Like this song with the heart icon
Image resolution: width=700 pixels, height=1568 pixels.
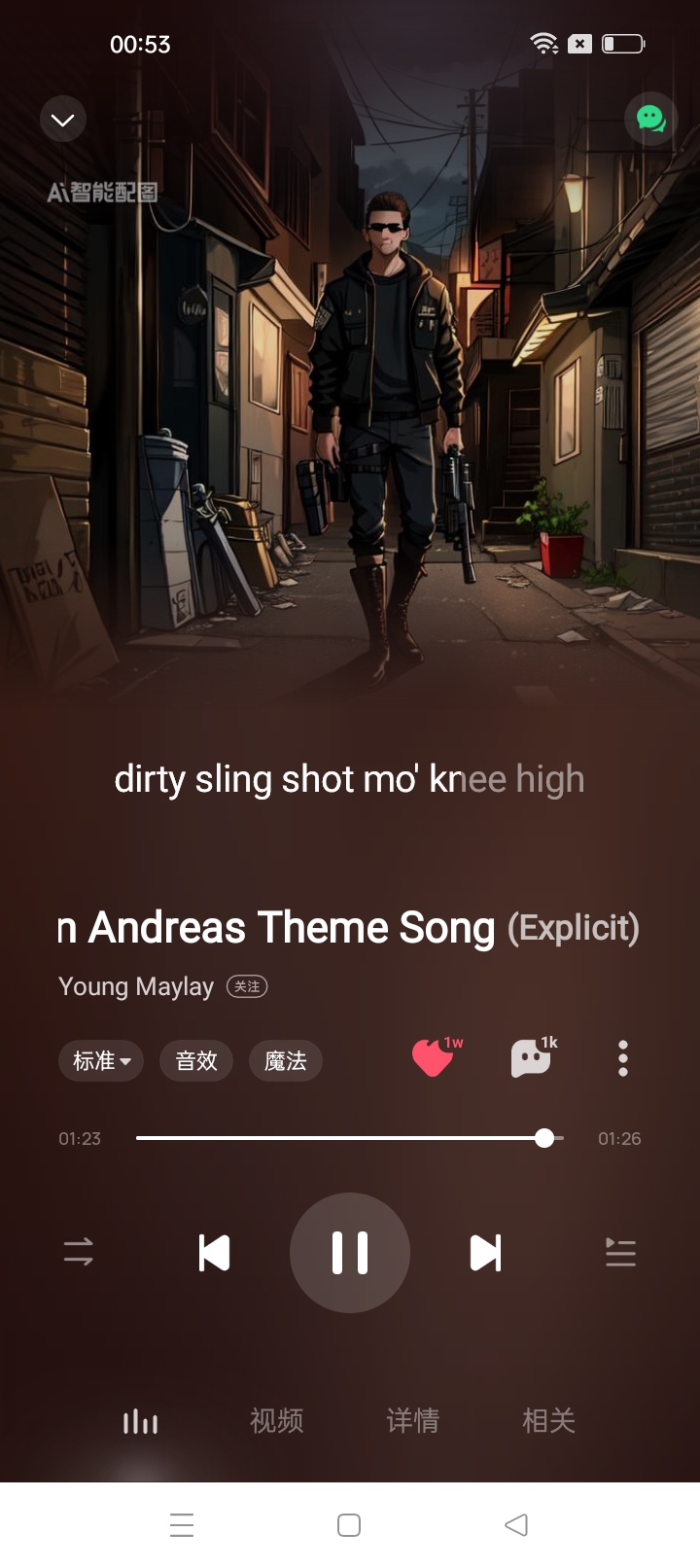pos(434,1058)
